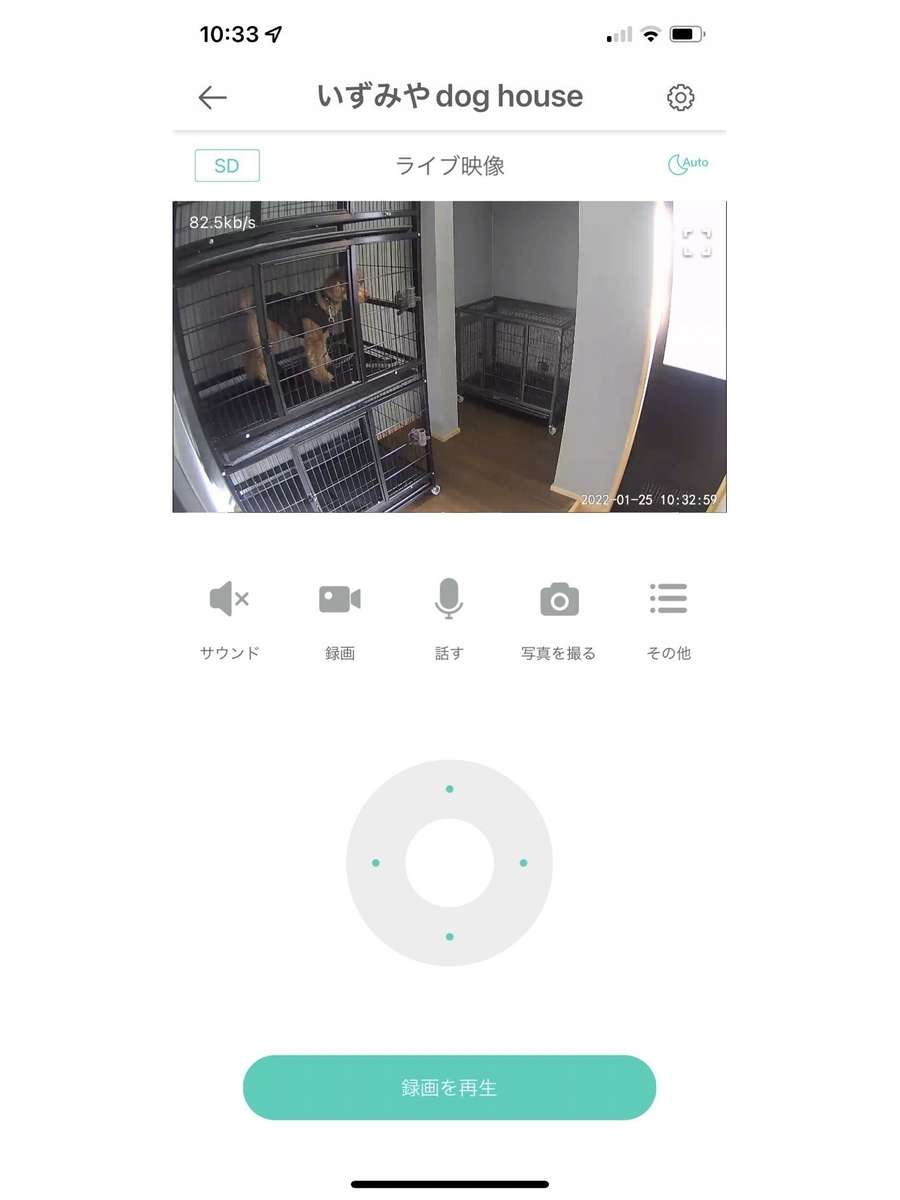Open 録画を再生 playback
The height and width of the screenshot is (1200, 900).
pyautogui.click(x=449, y=1088)
